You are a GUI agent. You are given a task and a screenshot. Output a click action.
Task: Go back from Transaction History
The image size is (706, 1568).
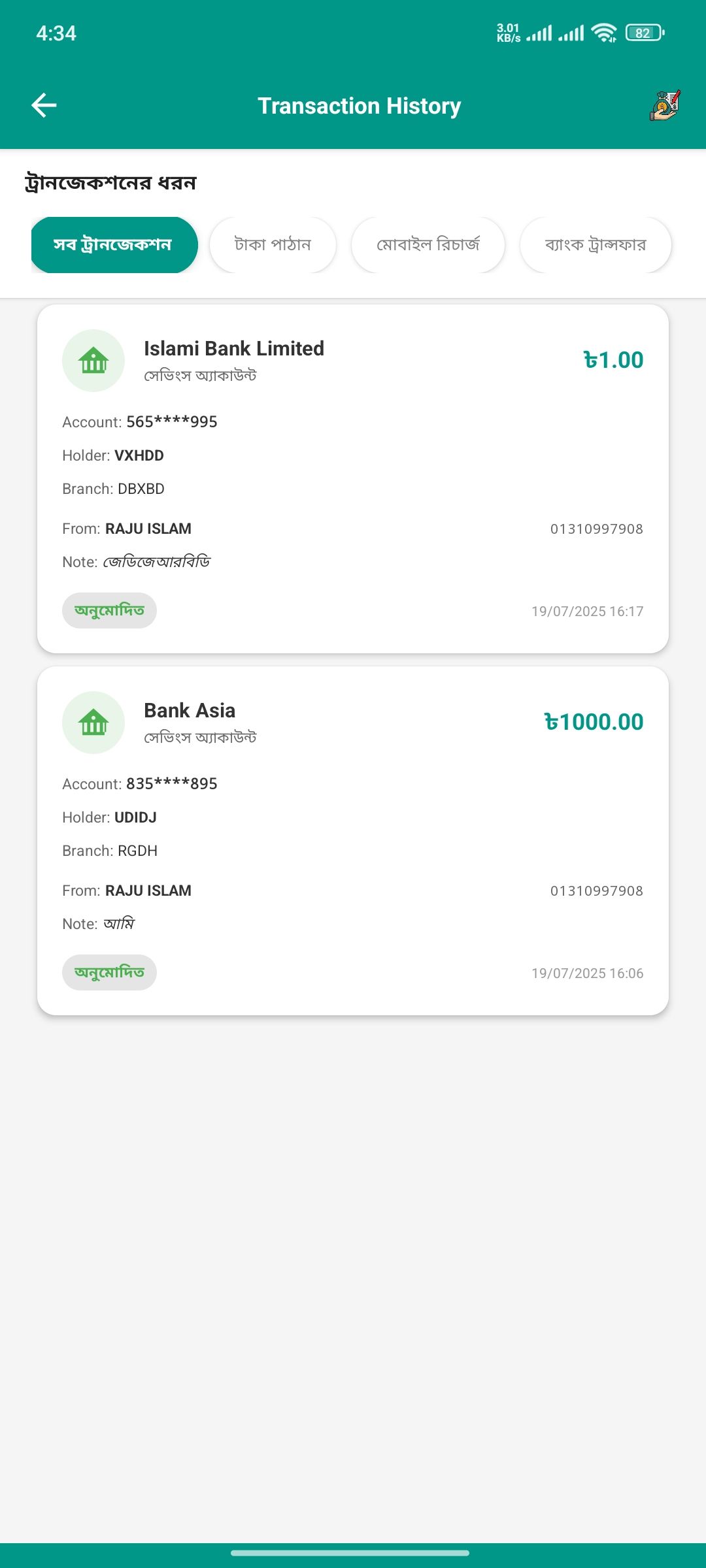pyautogui.click(x=44, y=105)
